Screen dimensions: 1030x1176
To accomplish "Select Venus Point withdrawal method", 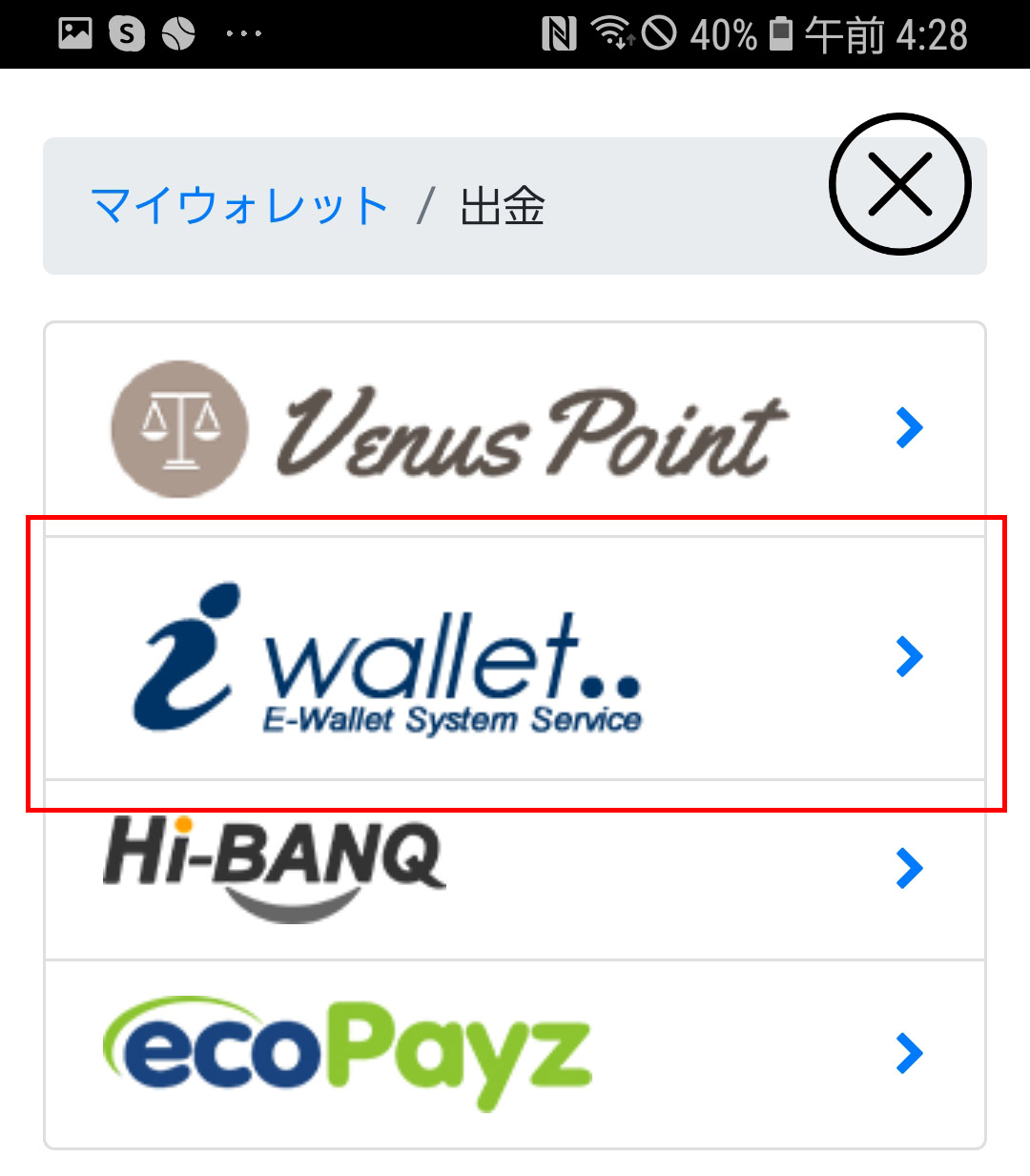I will tap(515, 429).
